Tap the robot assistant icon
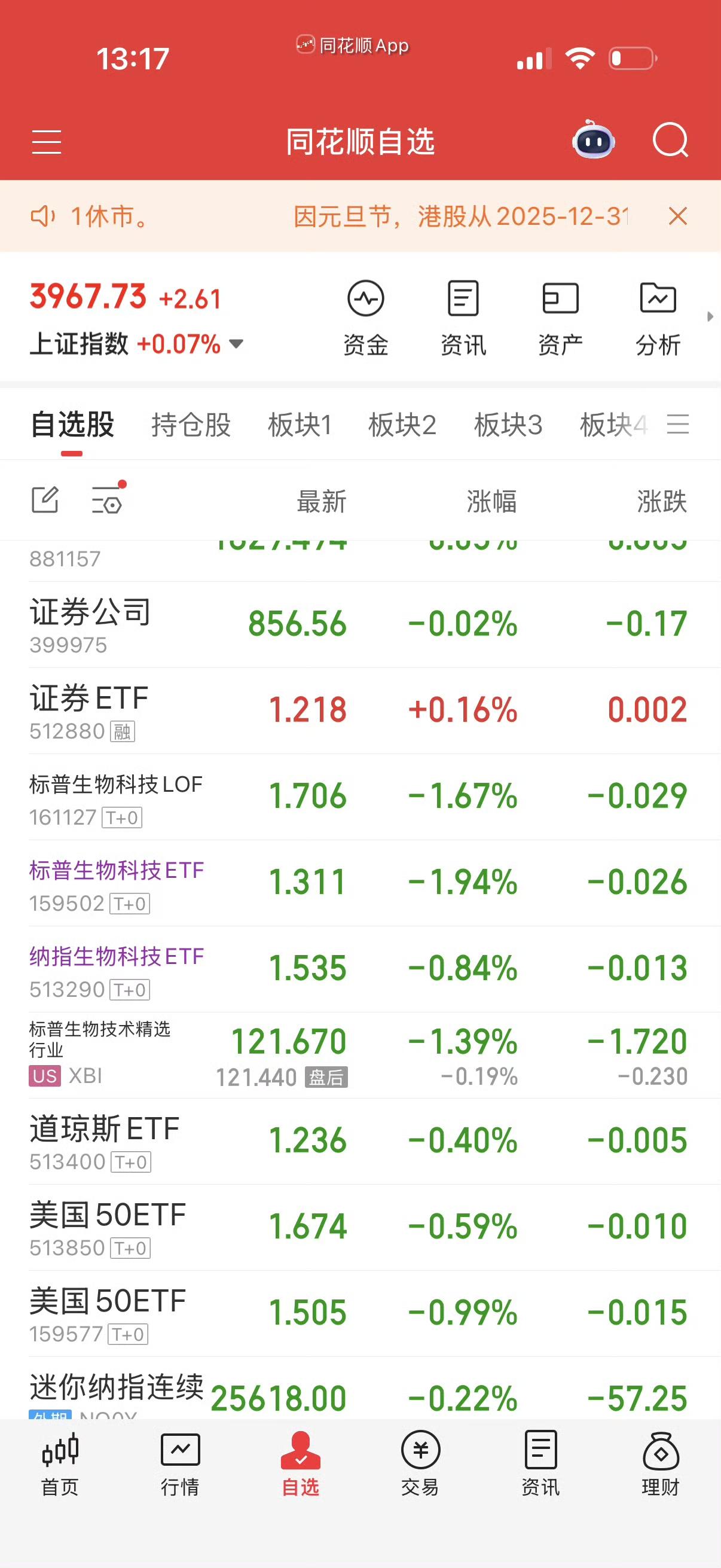721x1568 pixels. [594, 141]
